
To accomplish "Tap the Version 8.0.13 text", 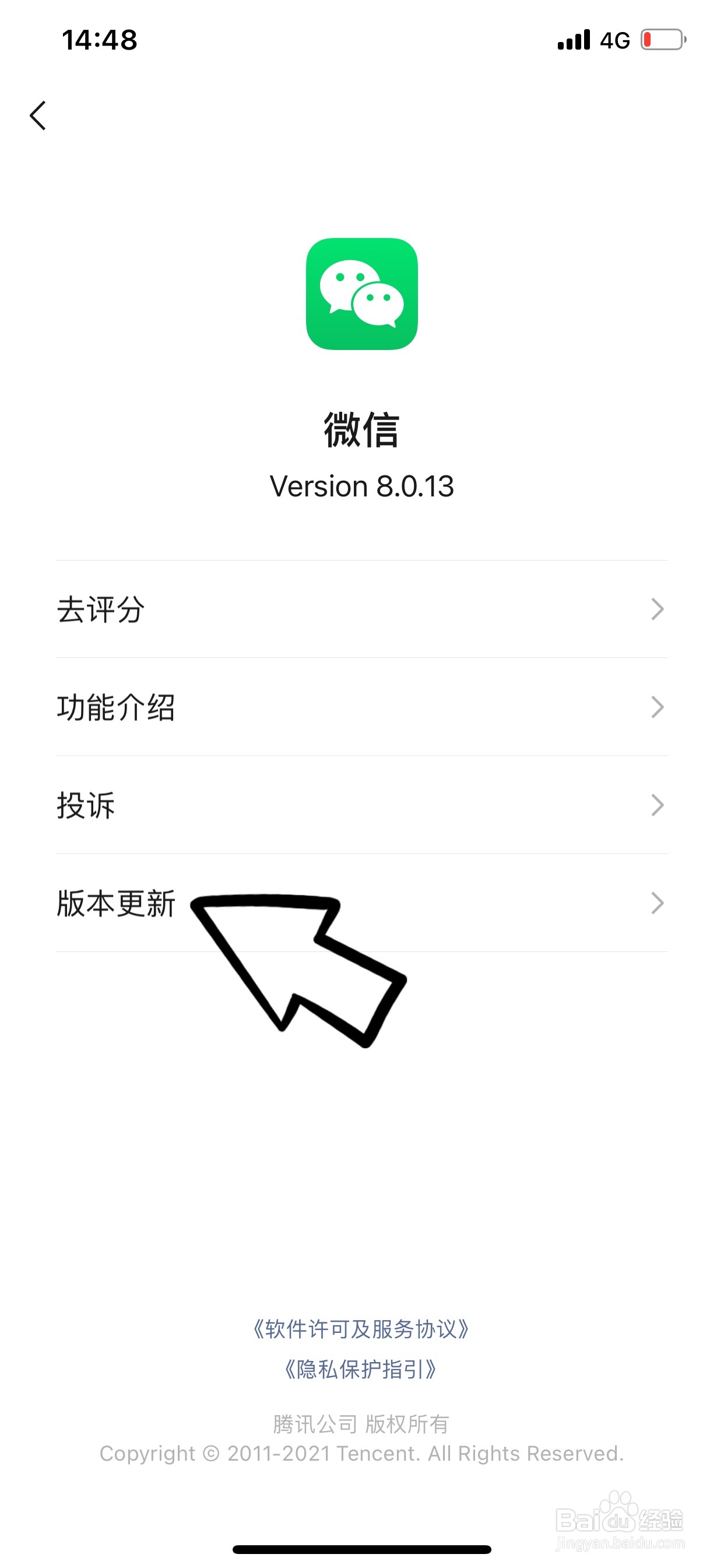I will [361, 486].
